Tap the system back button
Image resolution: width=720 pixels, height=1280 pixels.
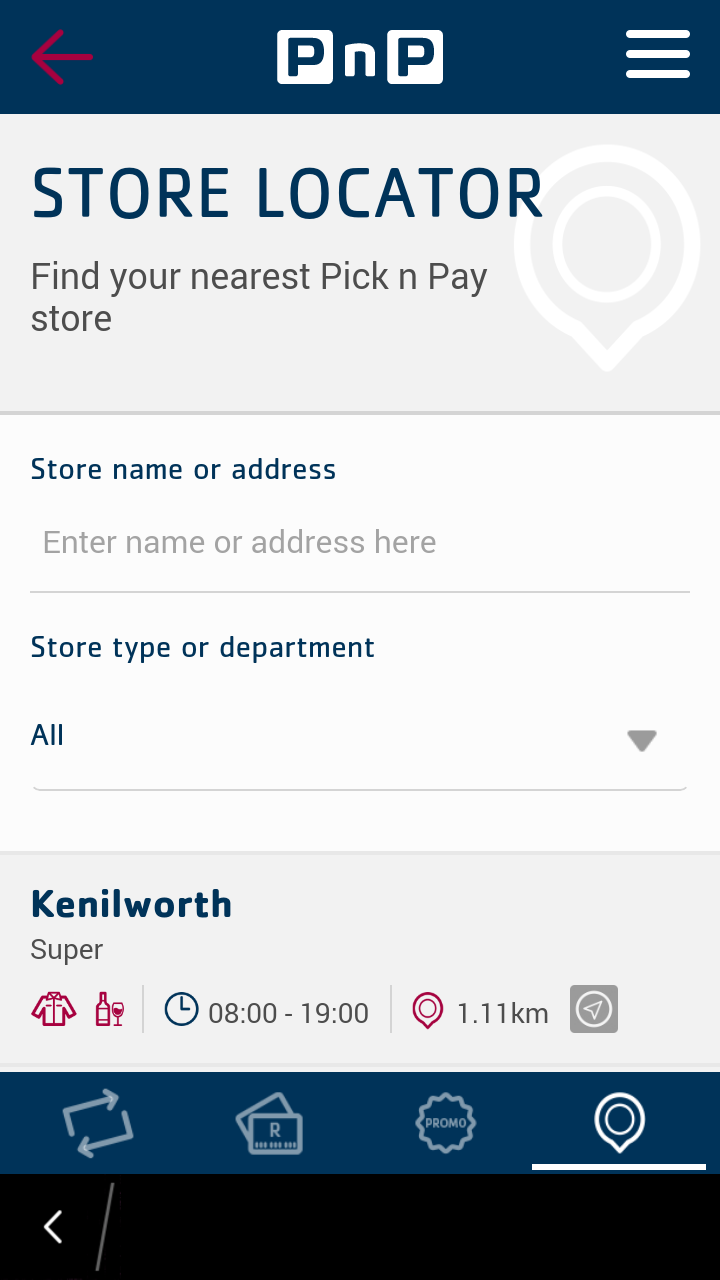(53, 1227)
